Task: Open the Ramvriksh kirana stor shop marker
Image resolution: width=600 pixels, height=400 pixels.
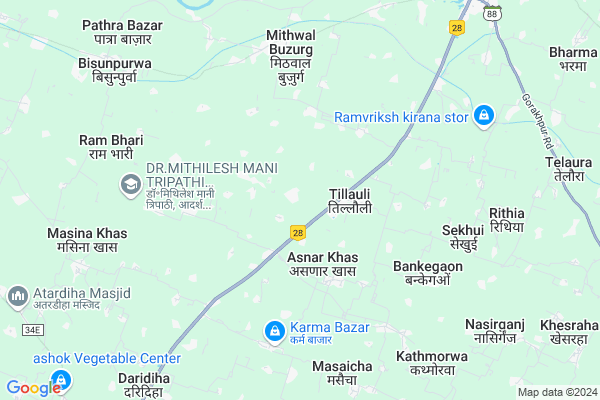Action: (483, 116)
